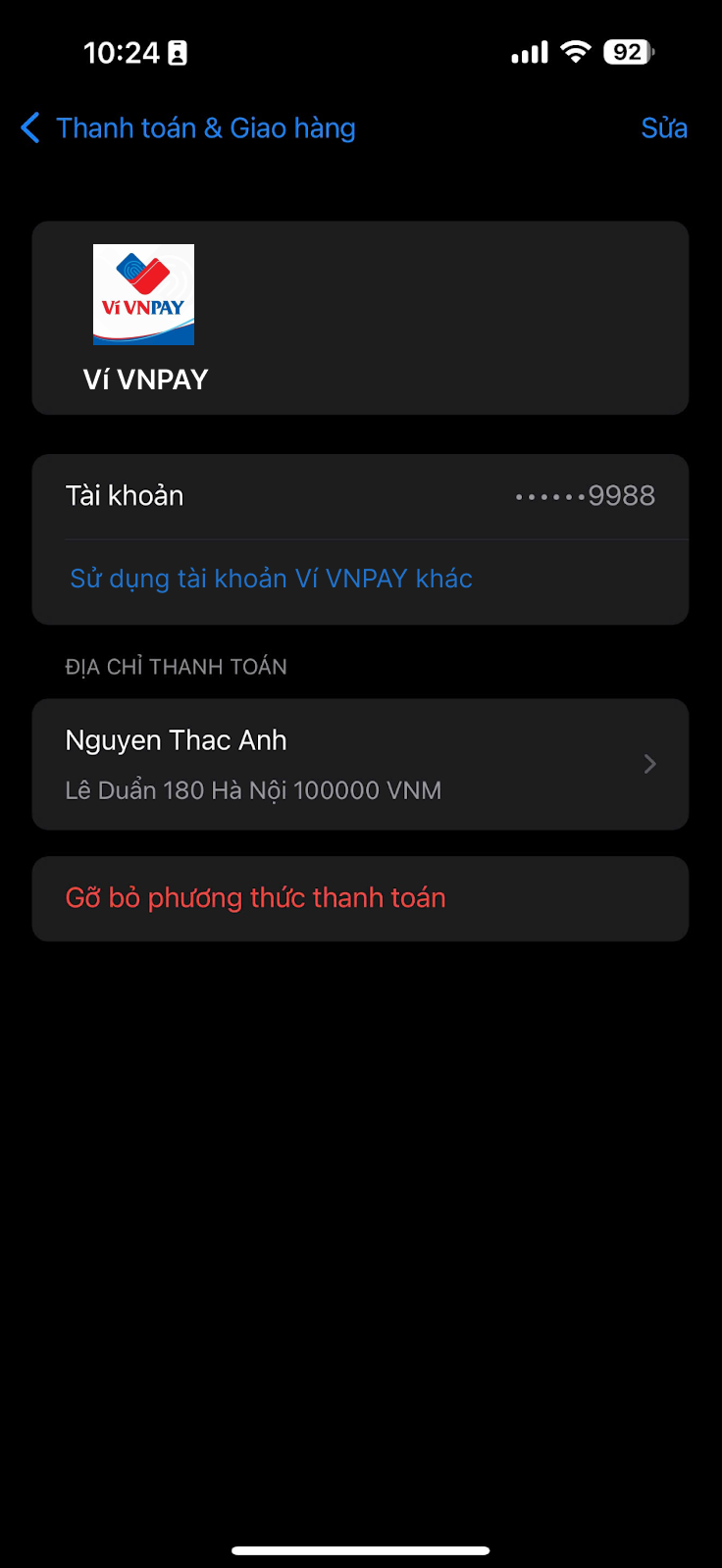
Task: Tap Sửa to edit payment method
Action: pyautogui.click(x=663, y=128)
